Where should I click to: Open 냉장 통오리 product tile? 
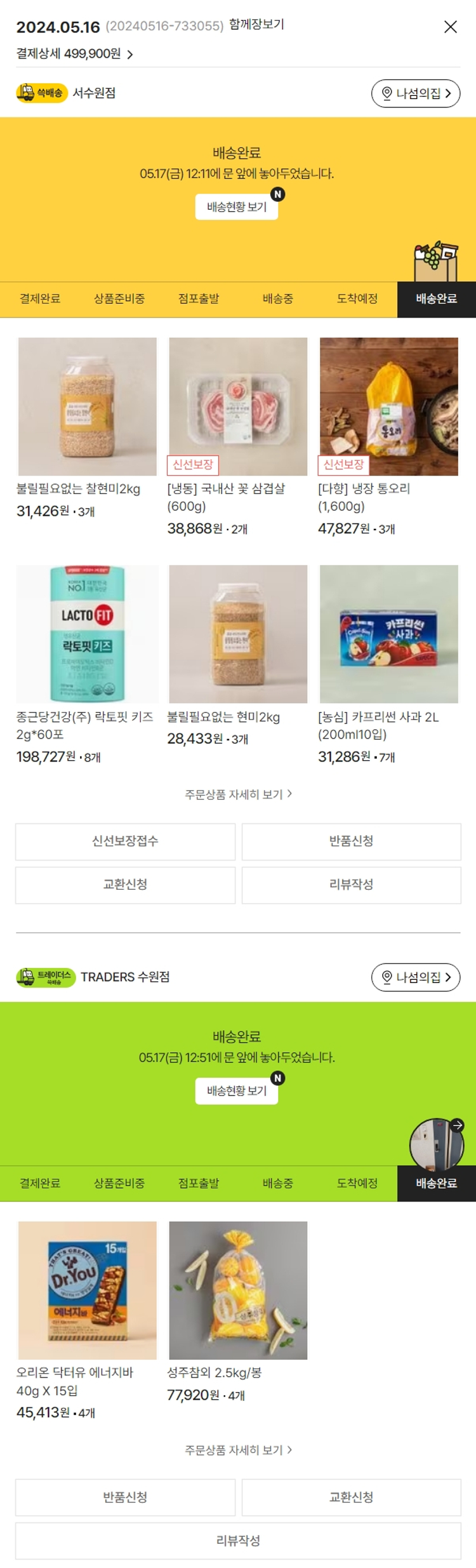pyautogui.click(x=388, y=406)
